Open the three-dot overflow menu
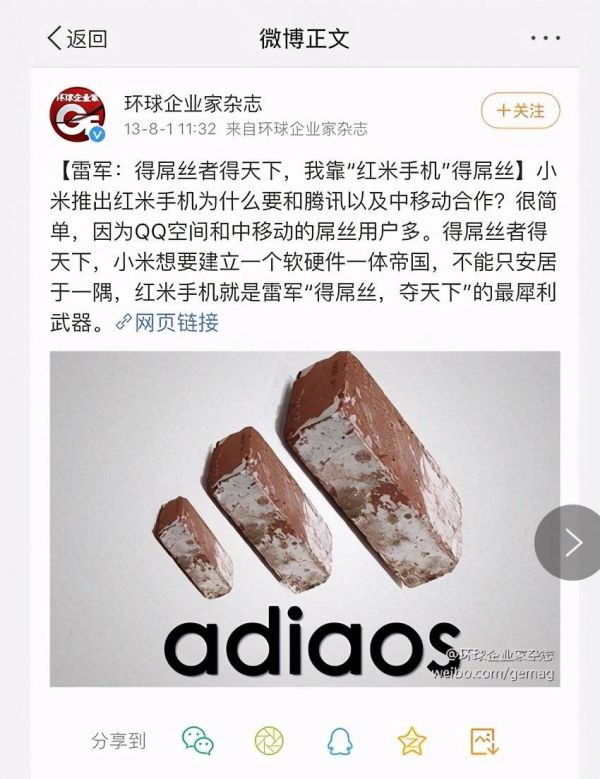 point(546,39)
